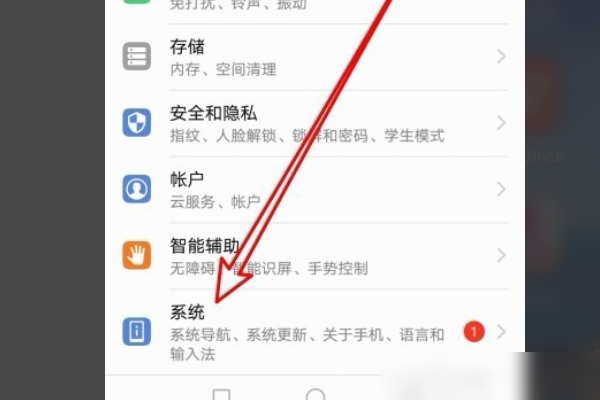Open 安全和隐私 security settings
The height and width of the screenshot is (400, 600).
[x=300, y=123]
